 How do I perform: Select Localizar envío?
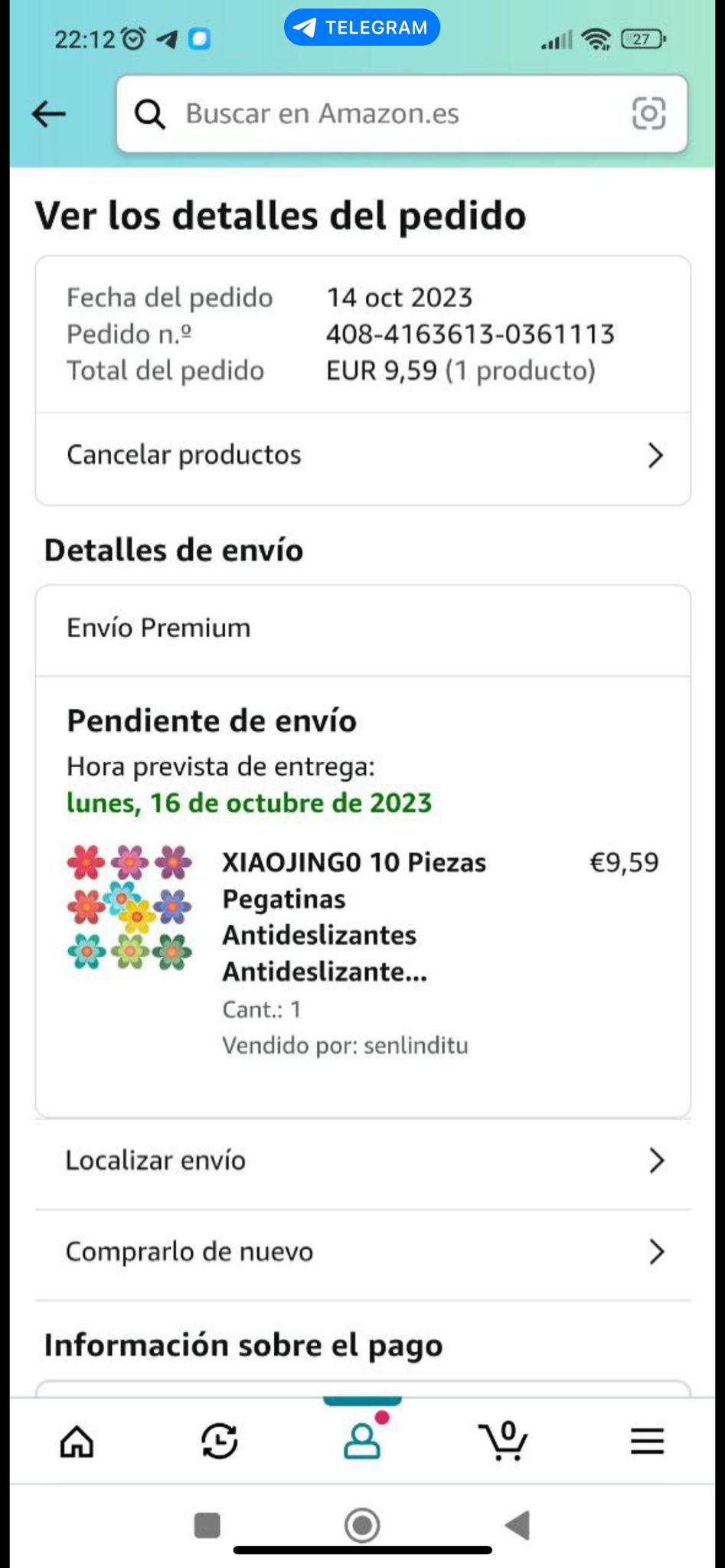coord(363,1161)
